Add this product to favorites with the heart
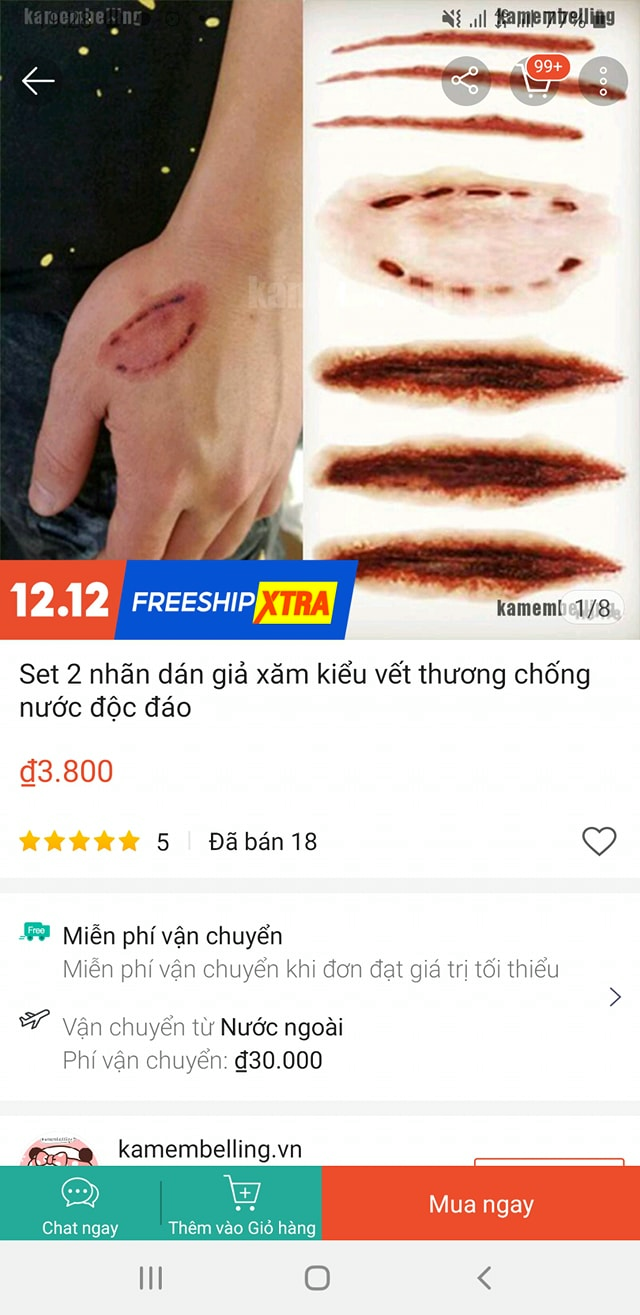 pos(599,841)
